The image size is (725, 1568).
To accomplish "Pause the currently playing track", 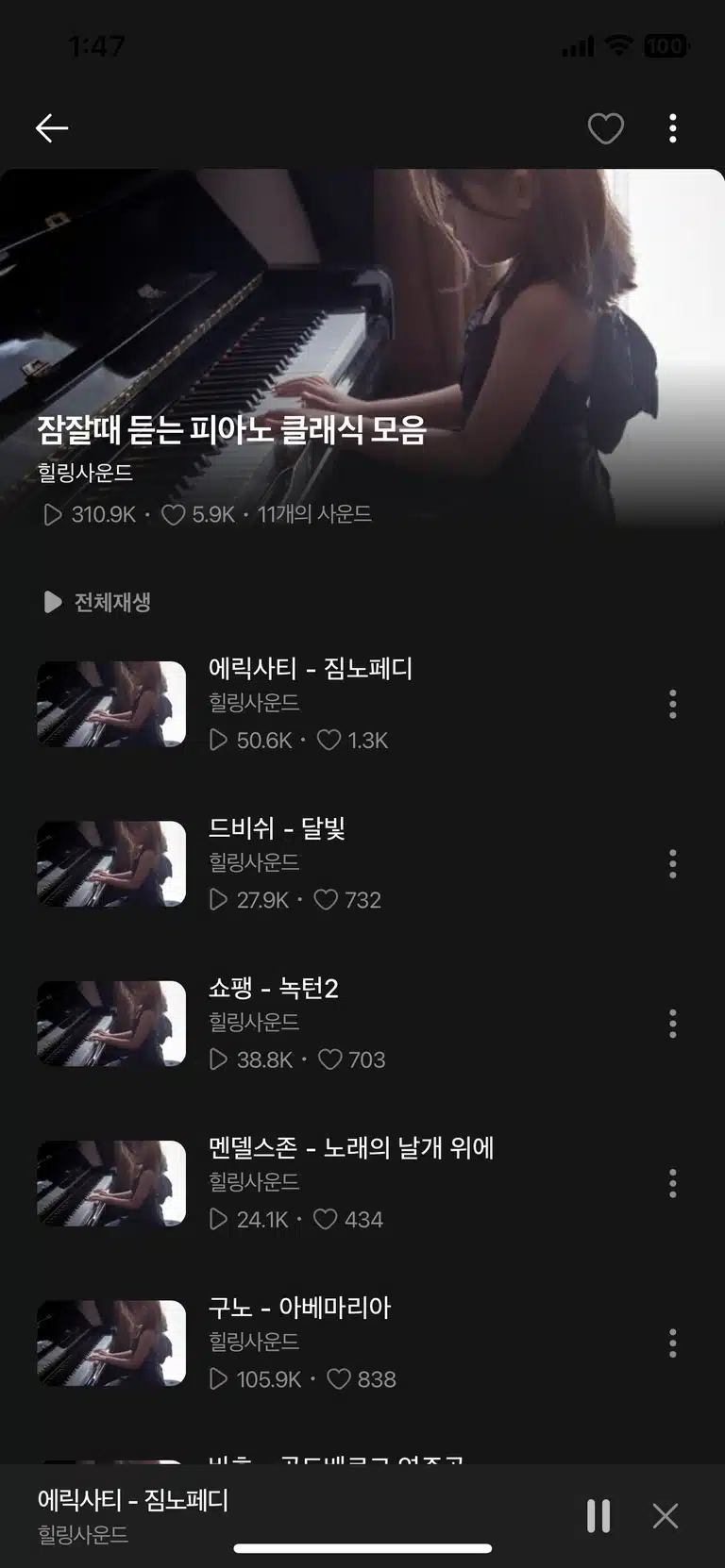I will [x=599, y=1516].
